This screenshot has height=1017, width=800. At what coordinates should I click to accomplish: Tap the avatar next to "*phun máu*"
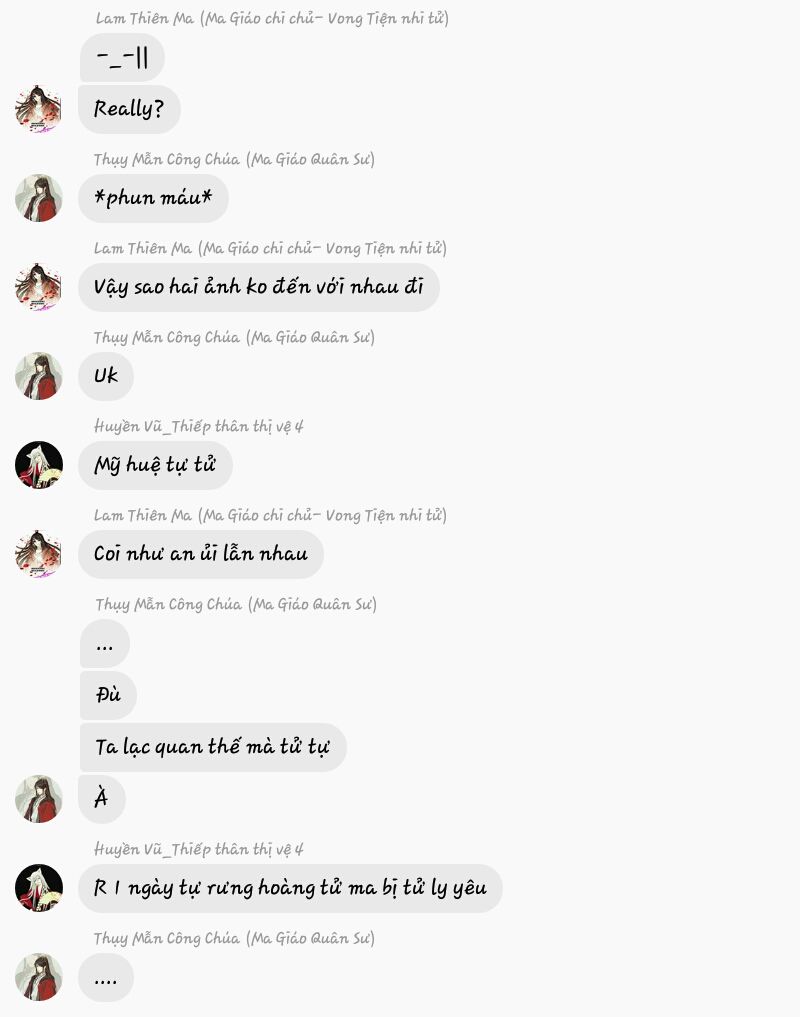[39, 198]
